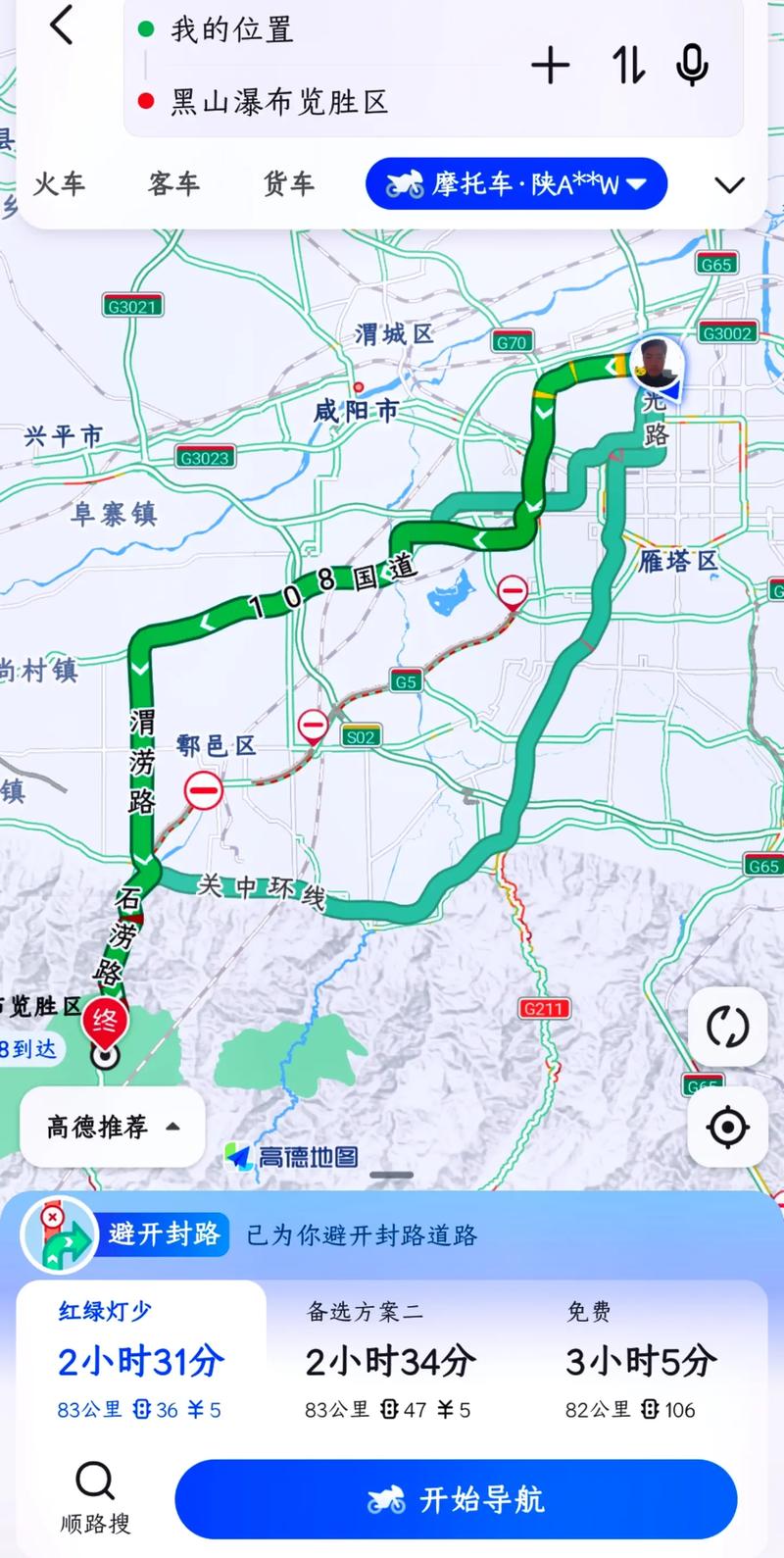Tap the plus icon to add a waypoint
The width and height of the screenshot is (784, 1558).
[552, 66]
